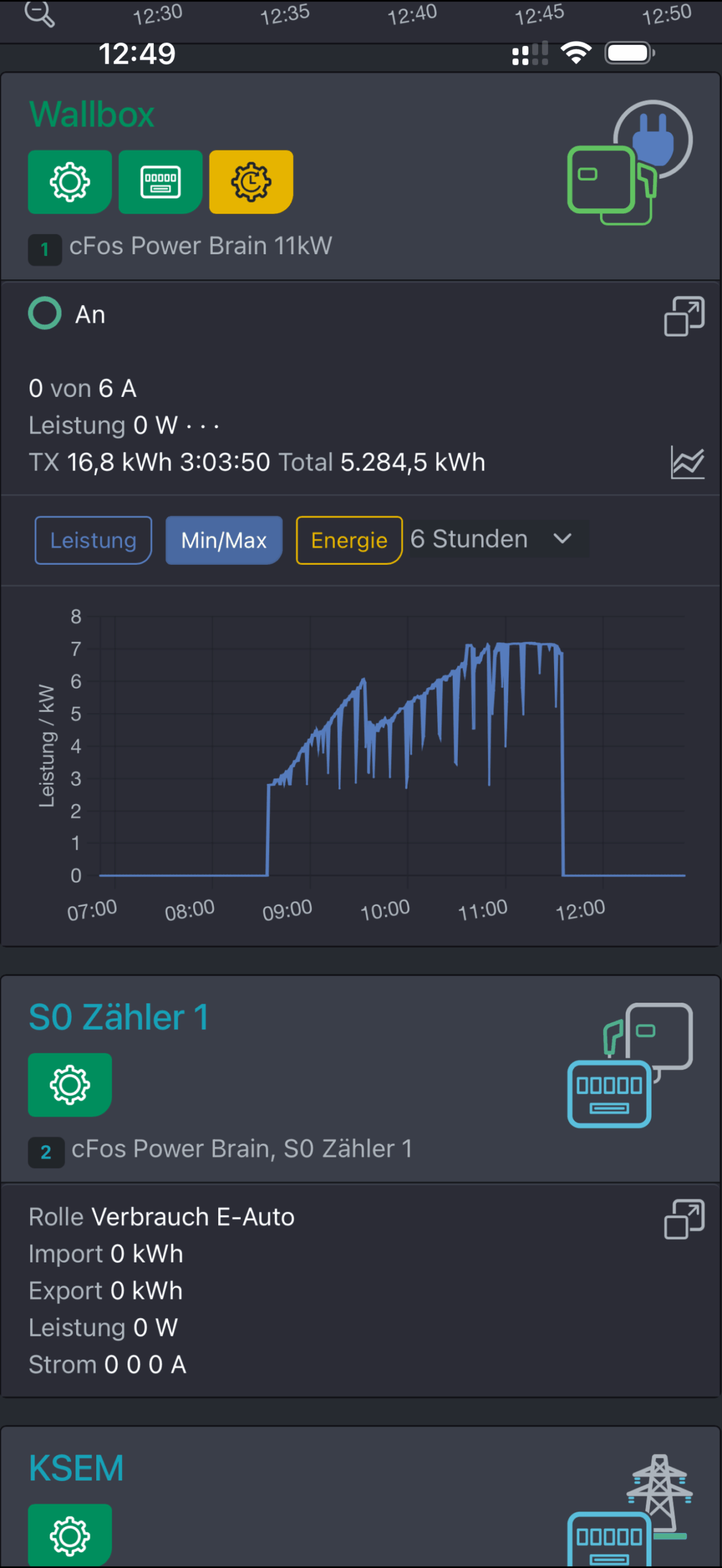Open the 6 Stunden time range dropdown

click(x=498, y=539)
